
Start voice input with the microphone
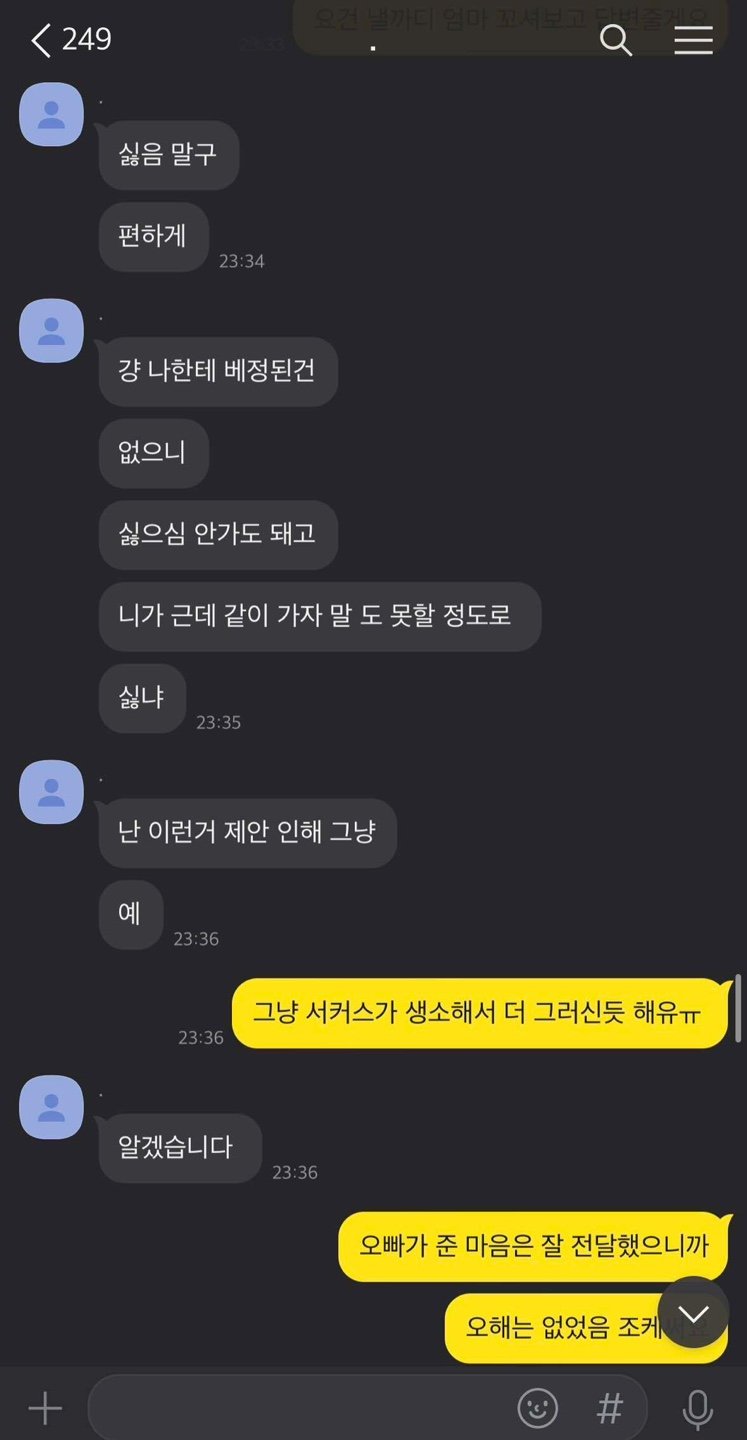[697, 1409]
